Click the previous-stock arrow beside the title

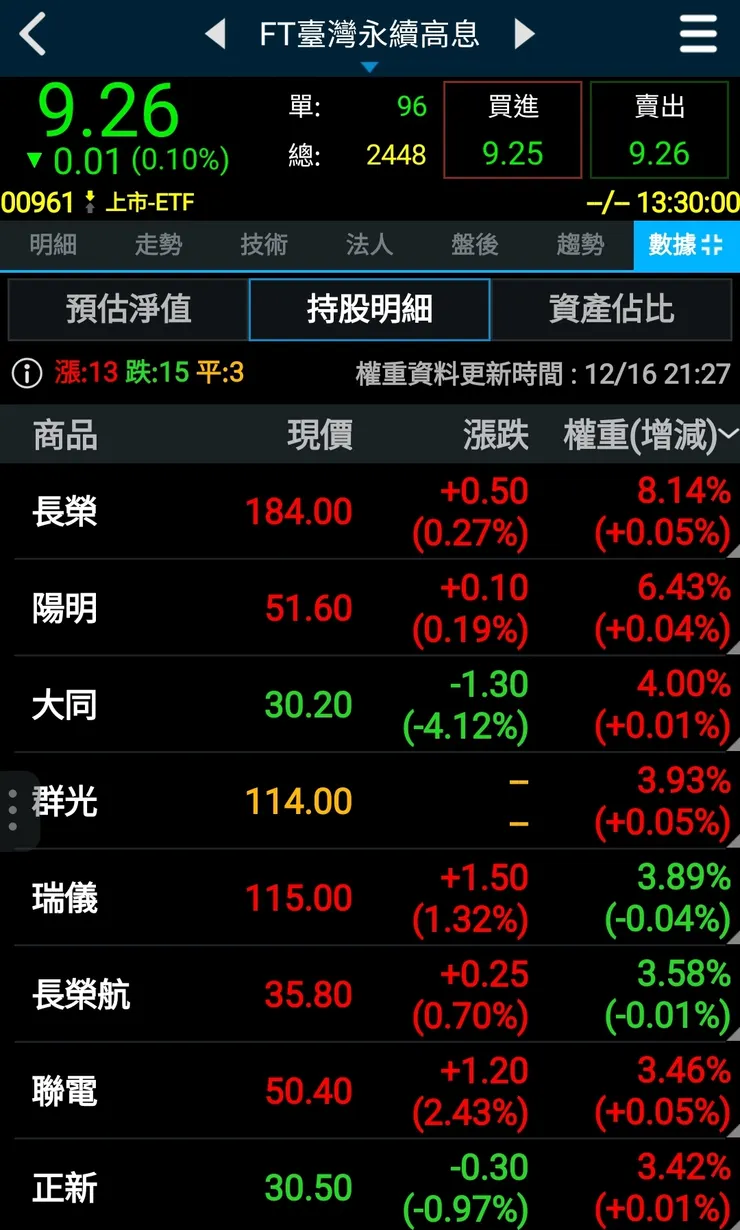(217, 33)
